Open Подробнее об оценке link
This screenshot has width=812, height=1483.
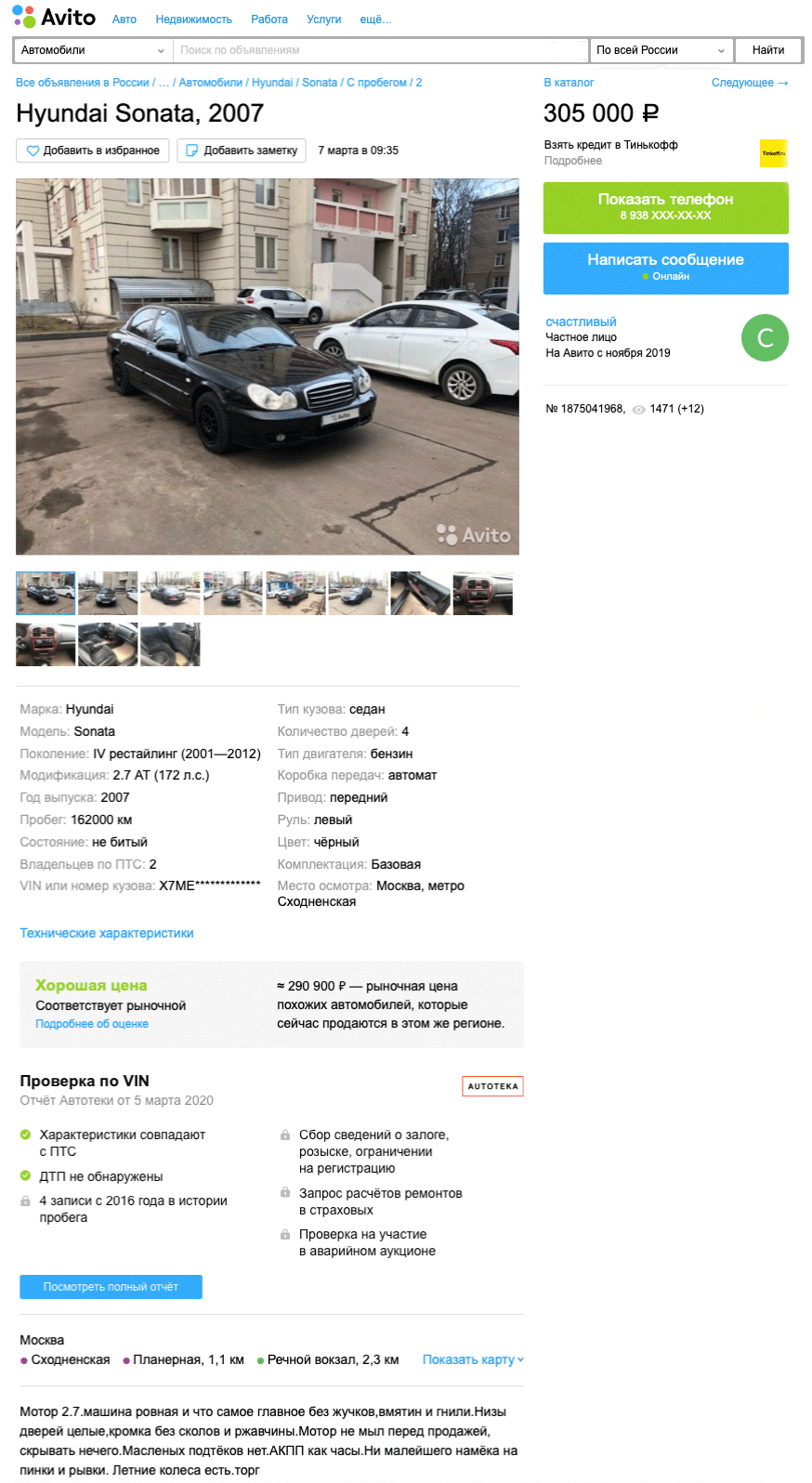click(x=92, y=1024)
